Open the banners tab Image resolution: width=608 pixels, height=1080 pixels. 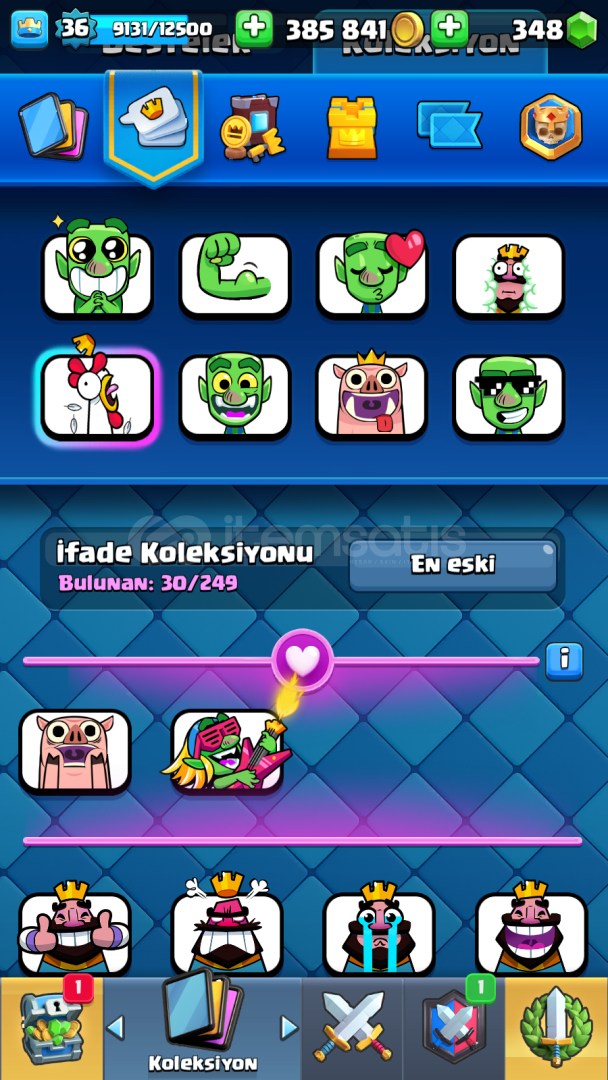pyautogui.click(x=450, y=125)
